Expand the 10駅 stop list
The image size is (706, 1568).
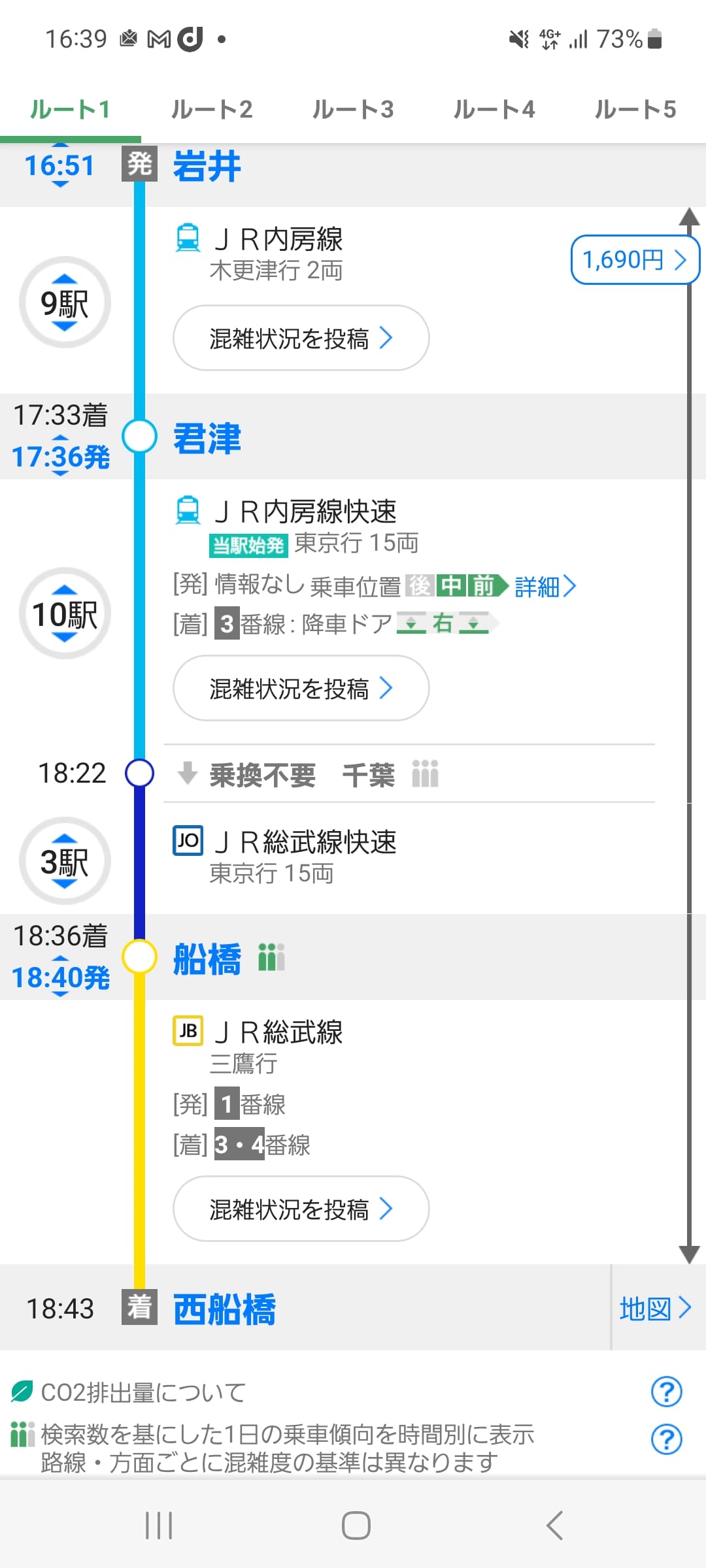(x=65, y=613)
